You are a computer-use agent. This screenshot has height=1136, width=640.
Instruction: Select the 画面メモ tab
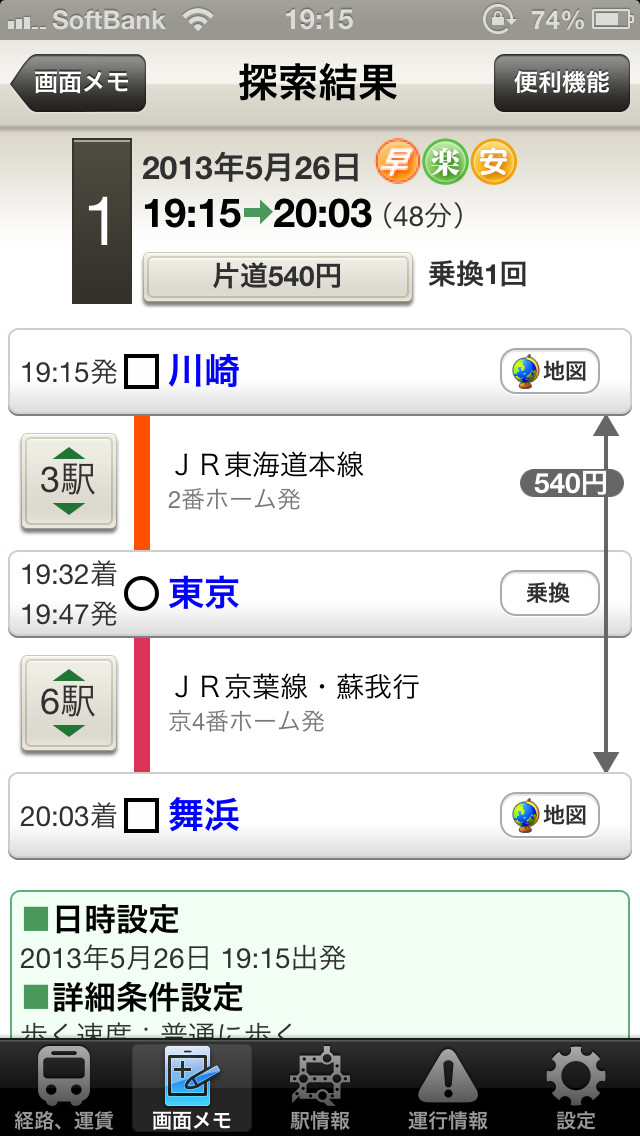click(192, 1090)
